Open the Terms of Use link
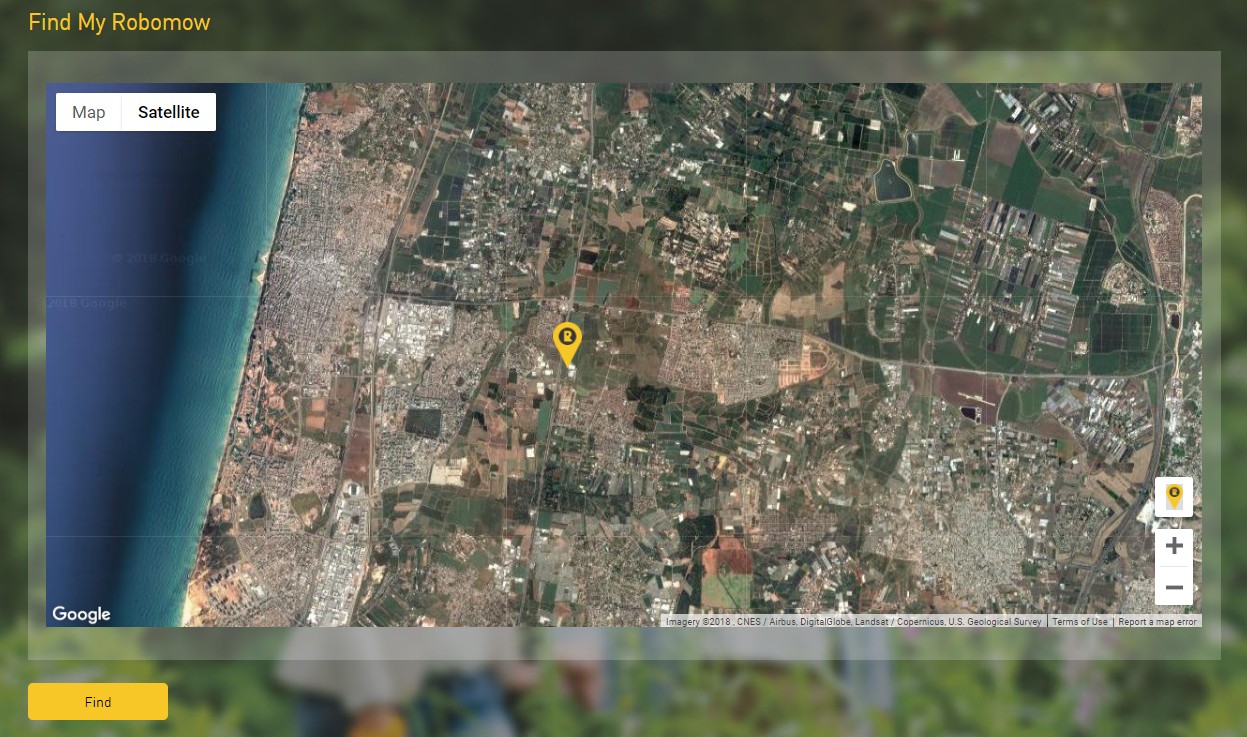The width and height of the screenshot is (1247, 737). coord(1080,622)
